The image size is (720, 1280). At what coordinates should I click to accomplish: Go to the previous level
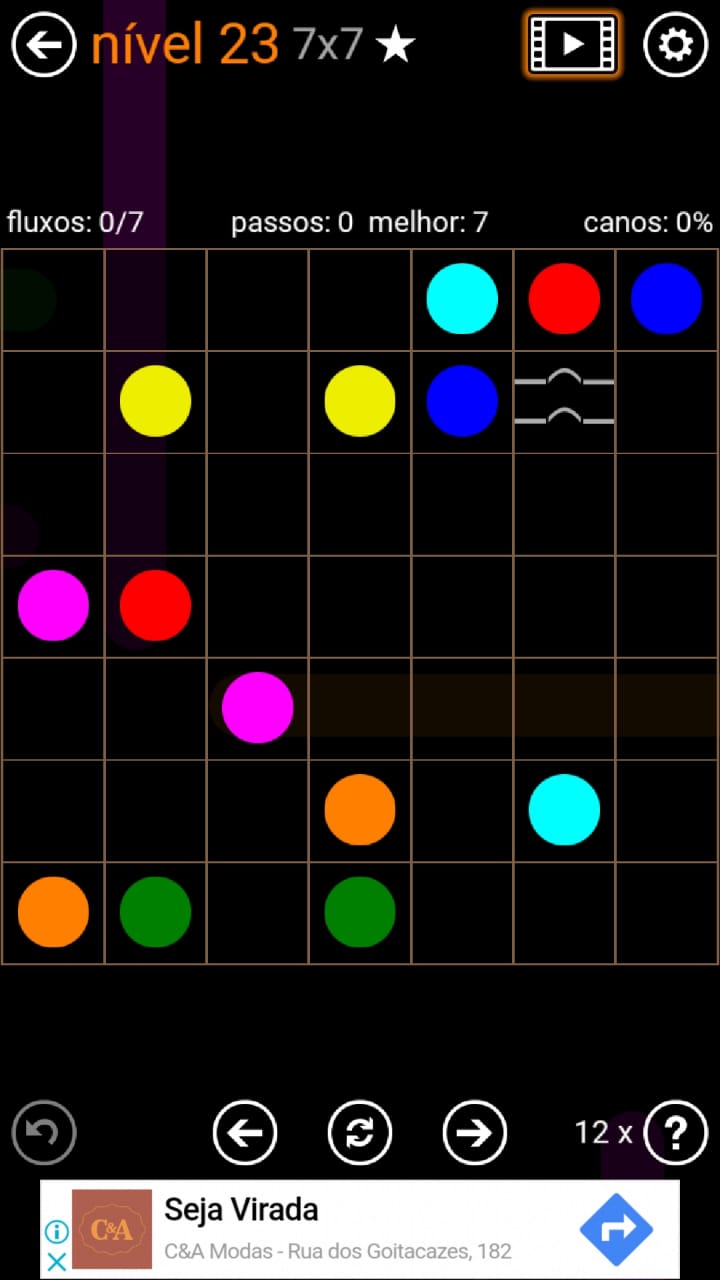[245, 1133]
